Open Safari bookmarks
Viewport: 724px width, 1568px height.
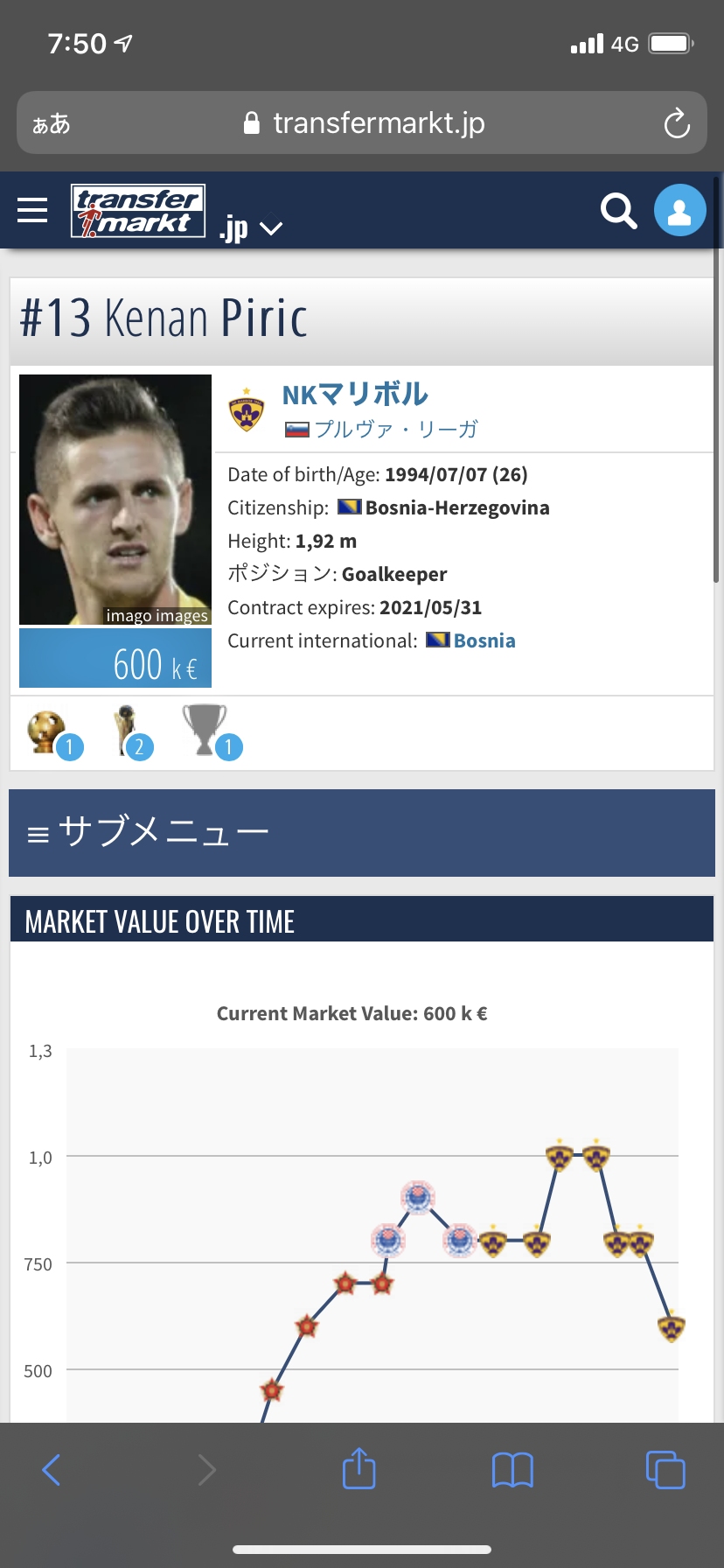pyautogui.click(x=512, y=1469)
